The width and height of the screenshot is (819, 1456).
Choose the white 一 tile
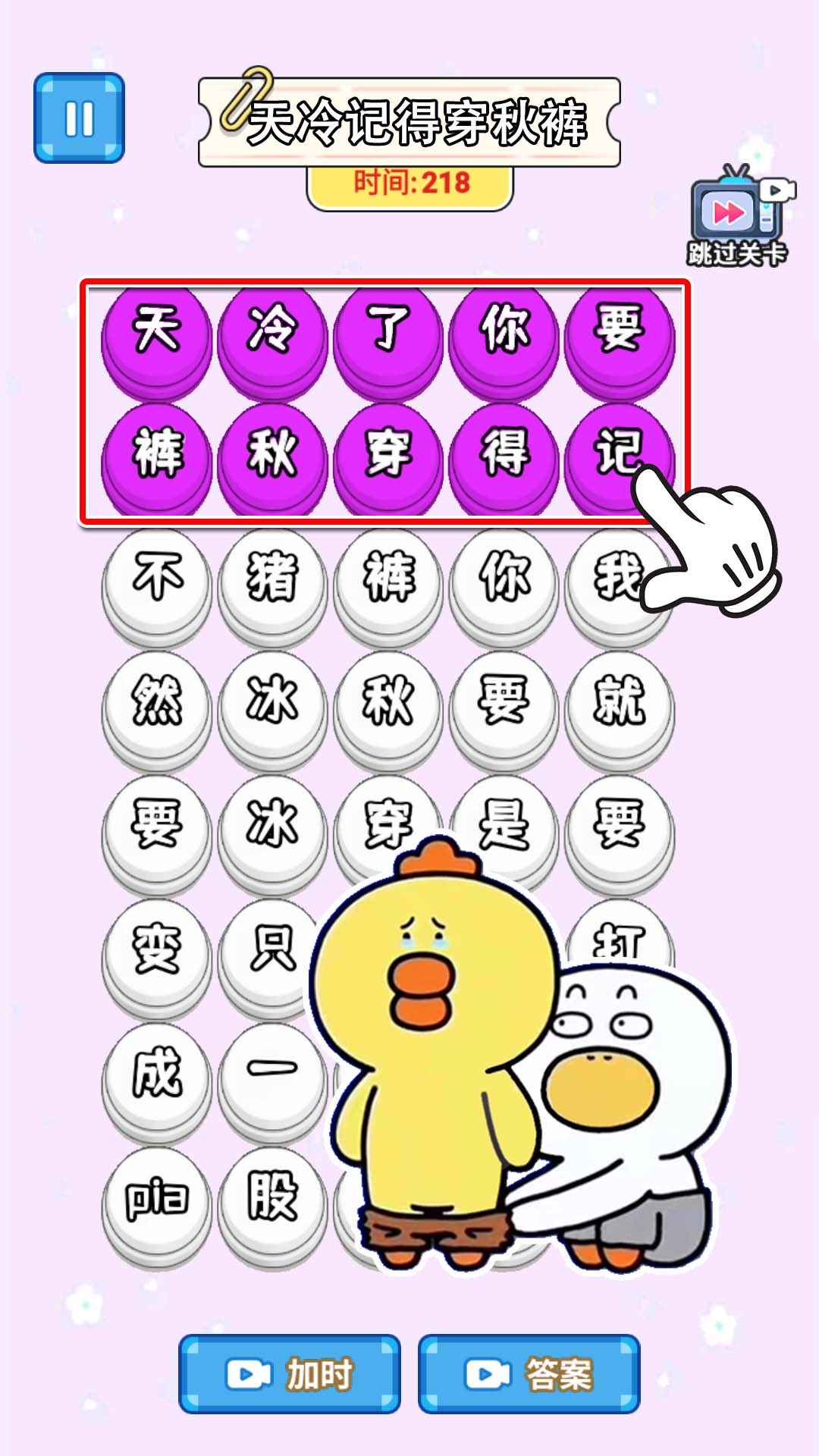272,1073
